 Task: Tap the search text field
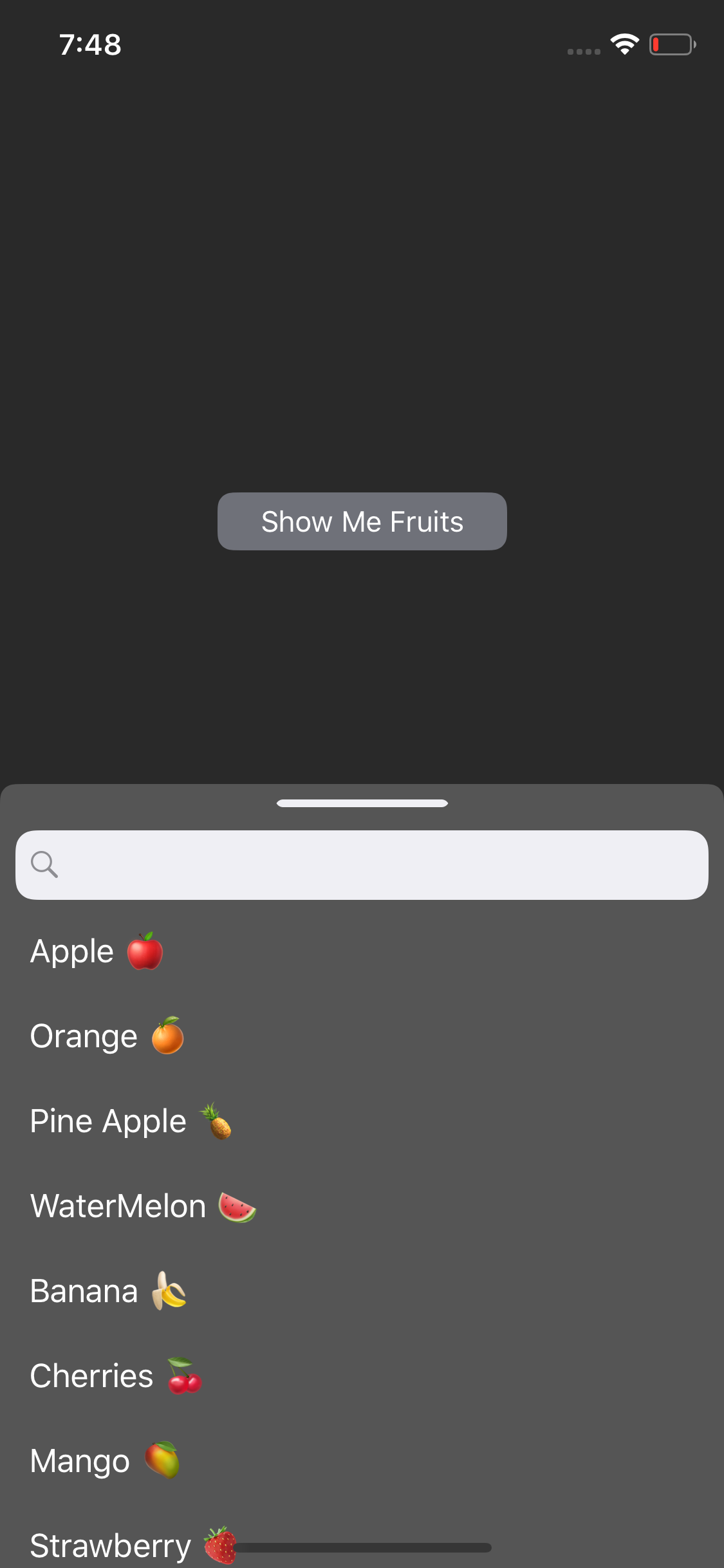(362, 864)
